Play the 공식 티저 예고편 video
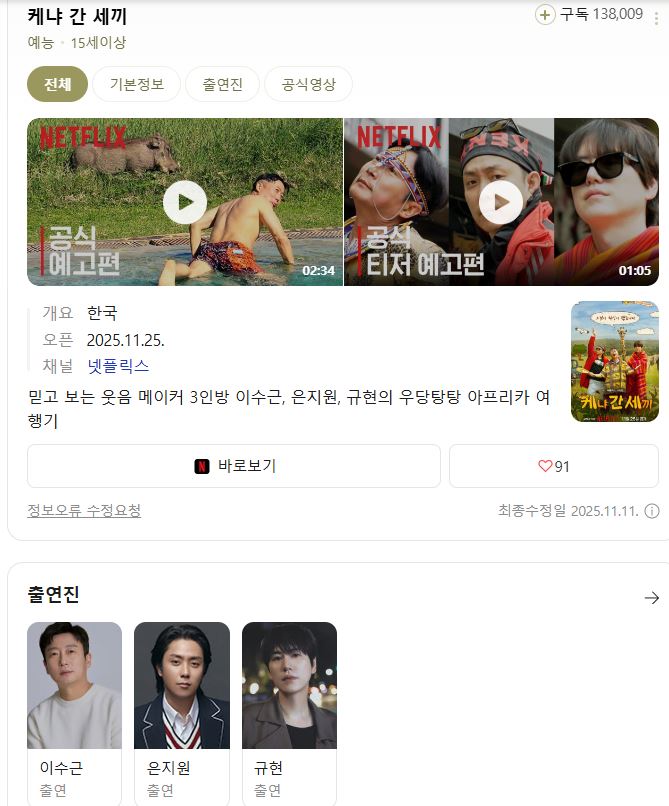The height and width of the screenshot is (806, 669). point(501,202)
